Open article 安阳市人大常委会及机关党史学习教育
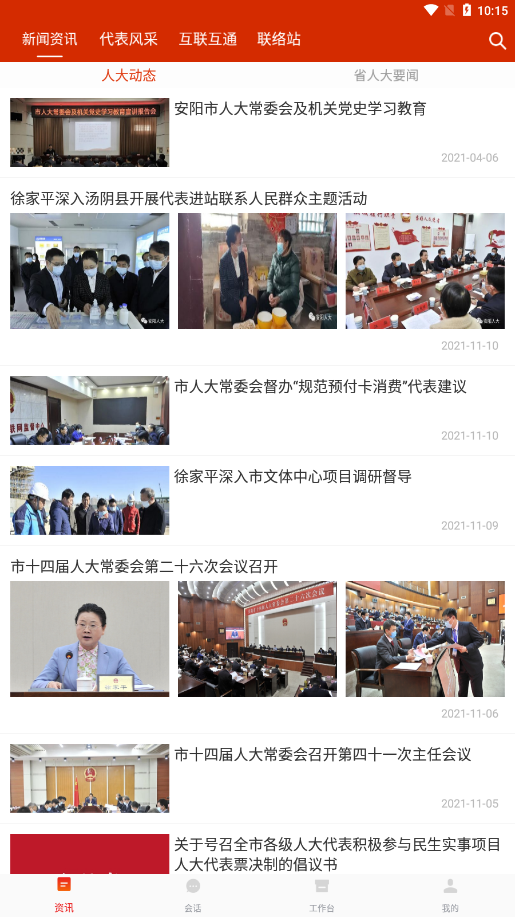The width and height of the screenshot is (515, 917). [257, 133]
